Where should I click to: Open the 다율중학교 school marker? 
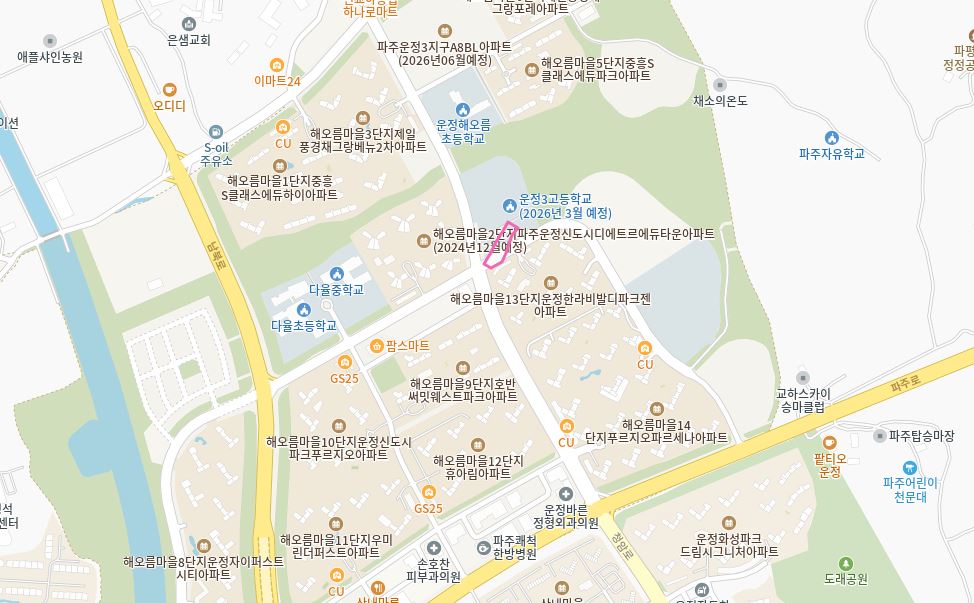(x=336, y=273)
